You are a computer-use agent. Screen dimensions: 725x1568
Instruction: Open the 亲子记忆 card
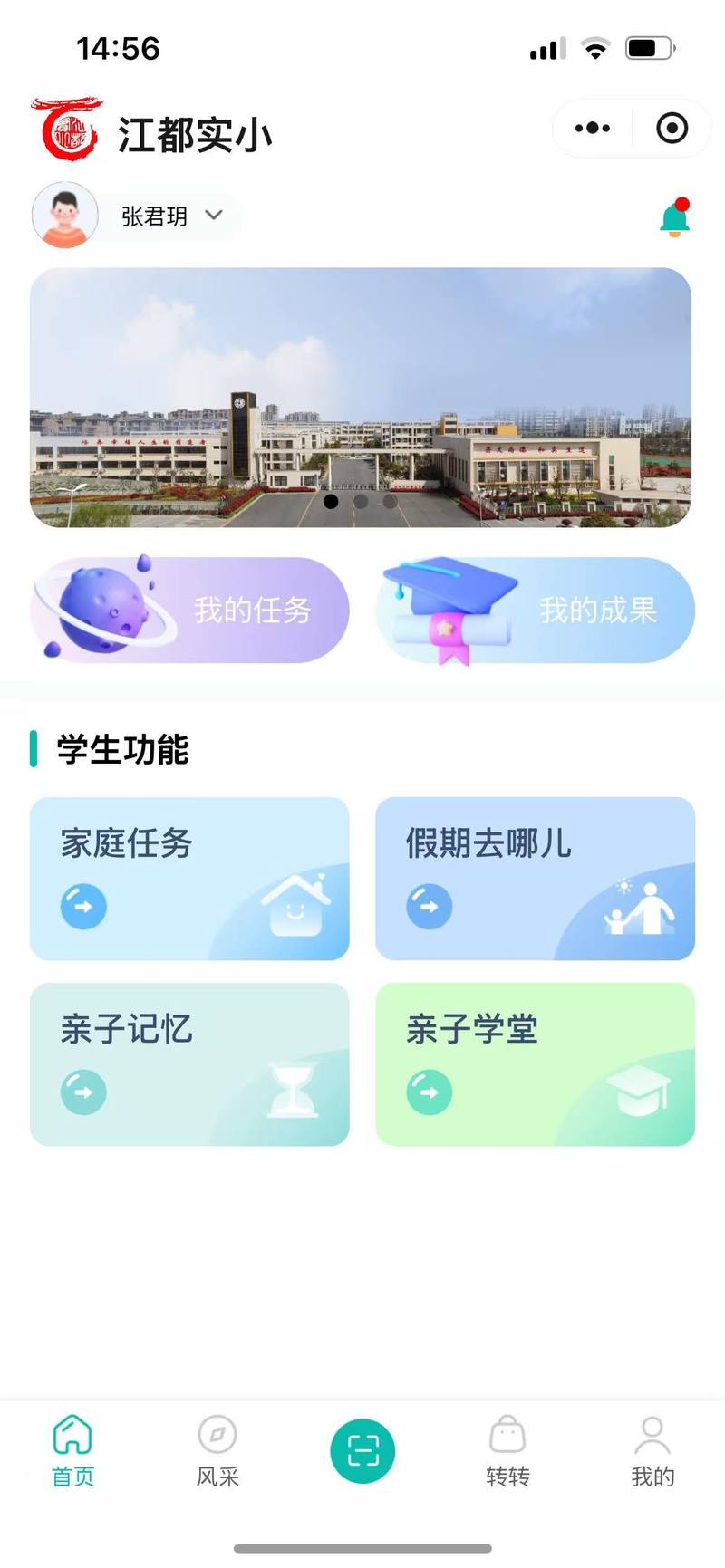click(x=189, y=1064)
